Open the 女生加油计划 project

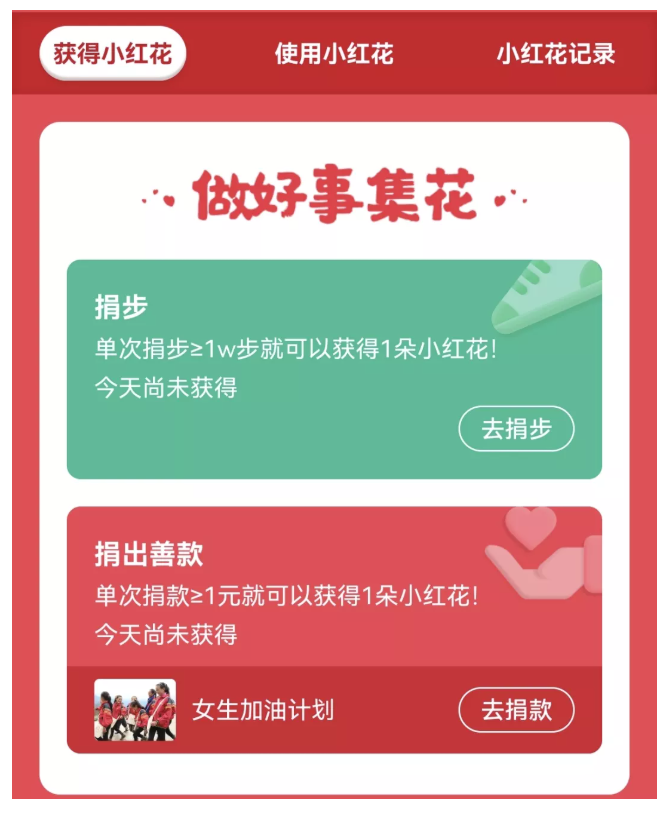point(262,710)
